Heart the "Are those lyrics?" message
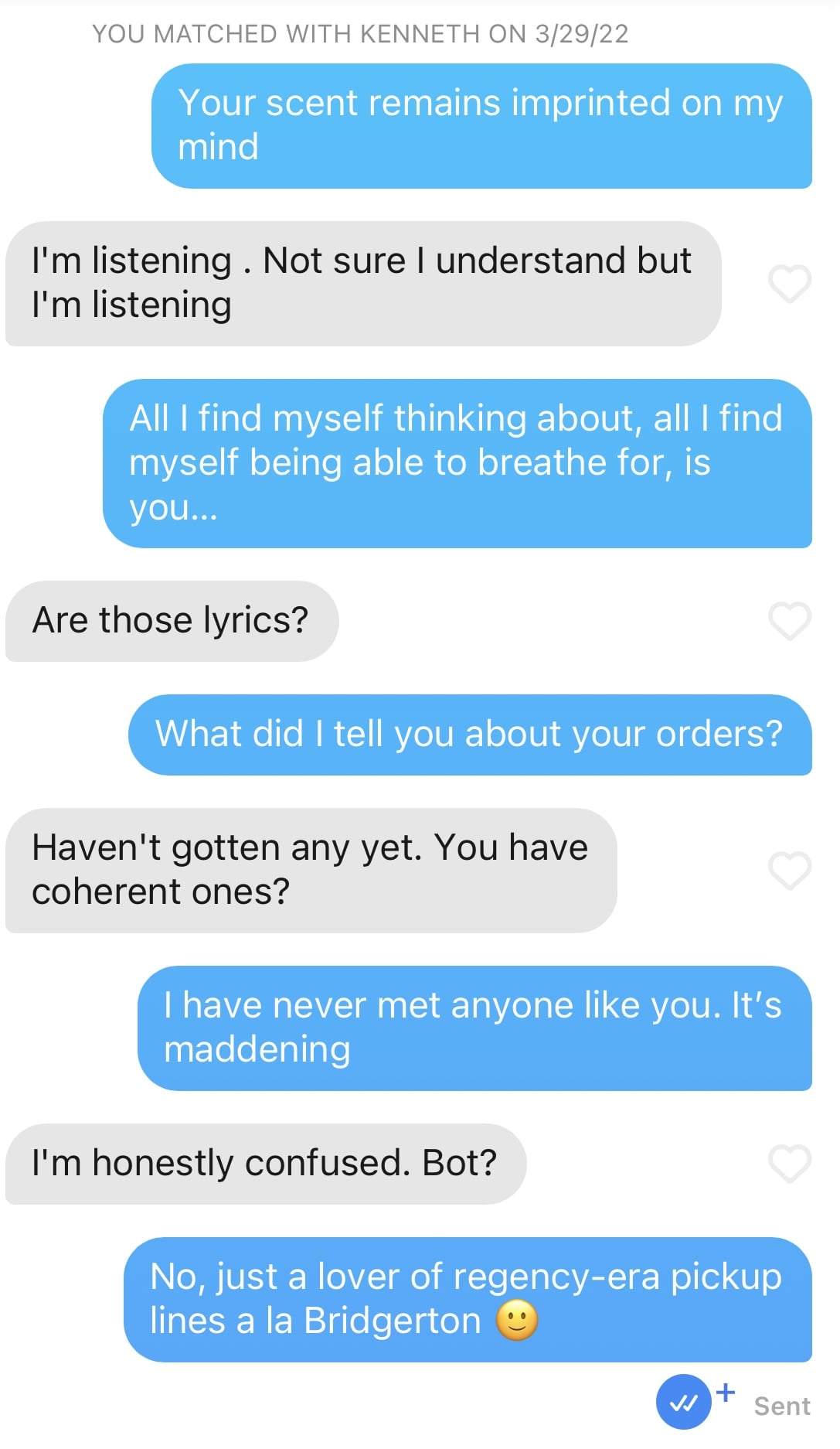 (790, 621)
